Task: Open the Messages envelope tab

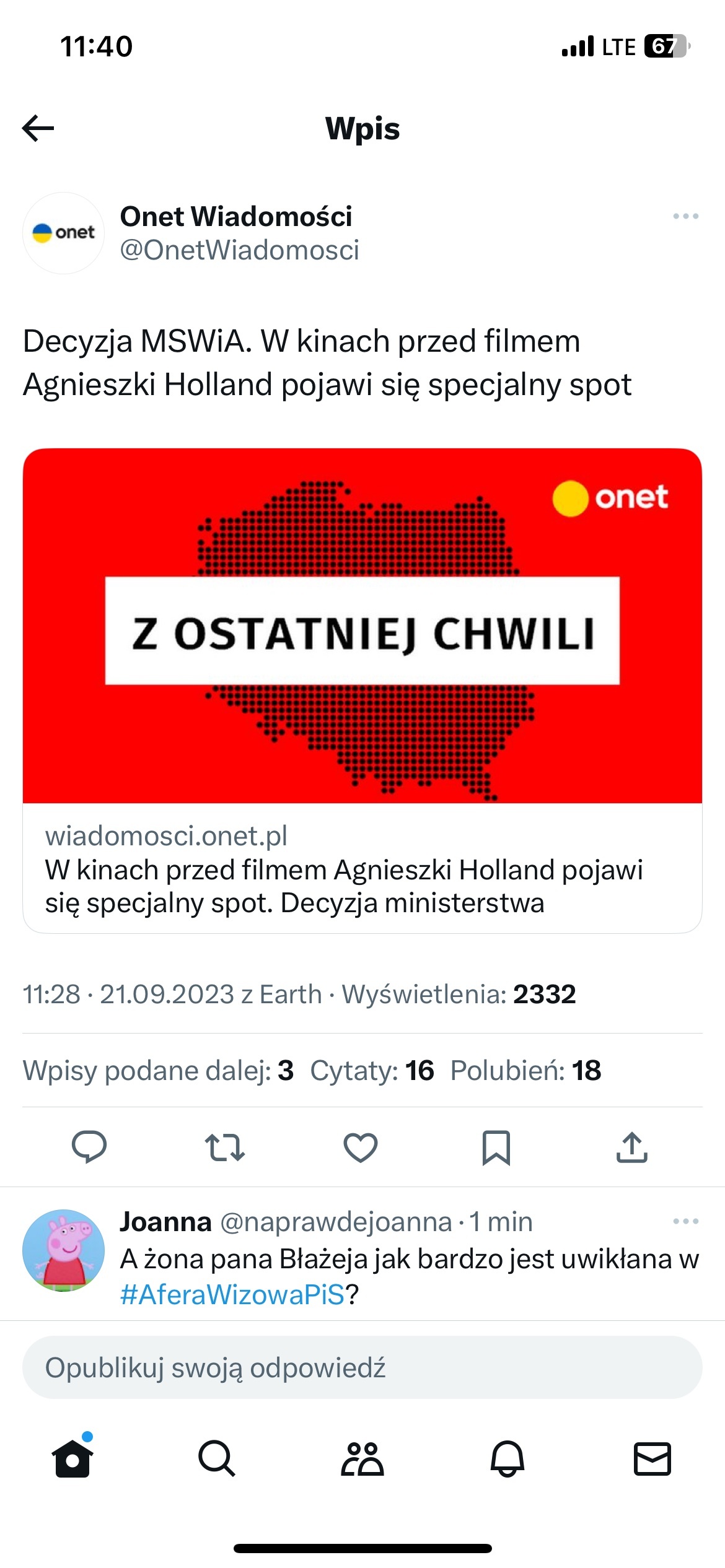Action: (x=652, y=1459)
